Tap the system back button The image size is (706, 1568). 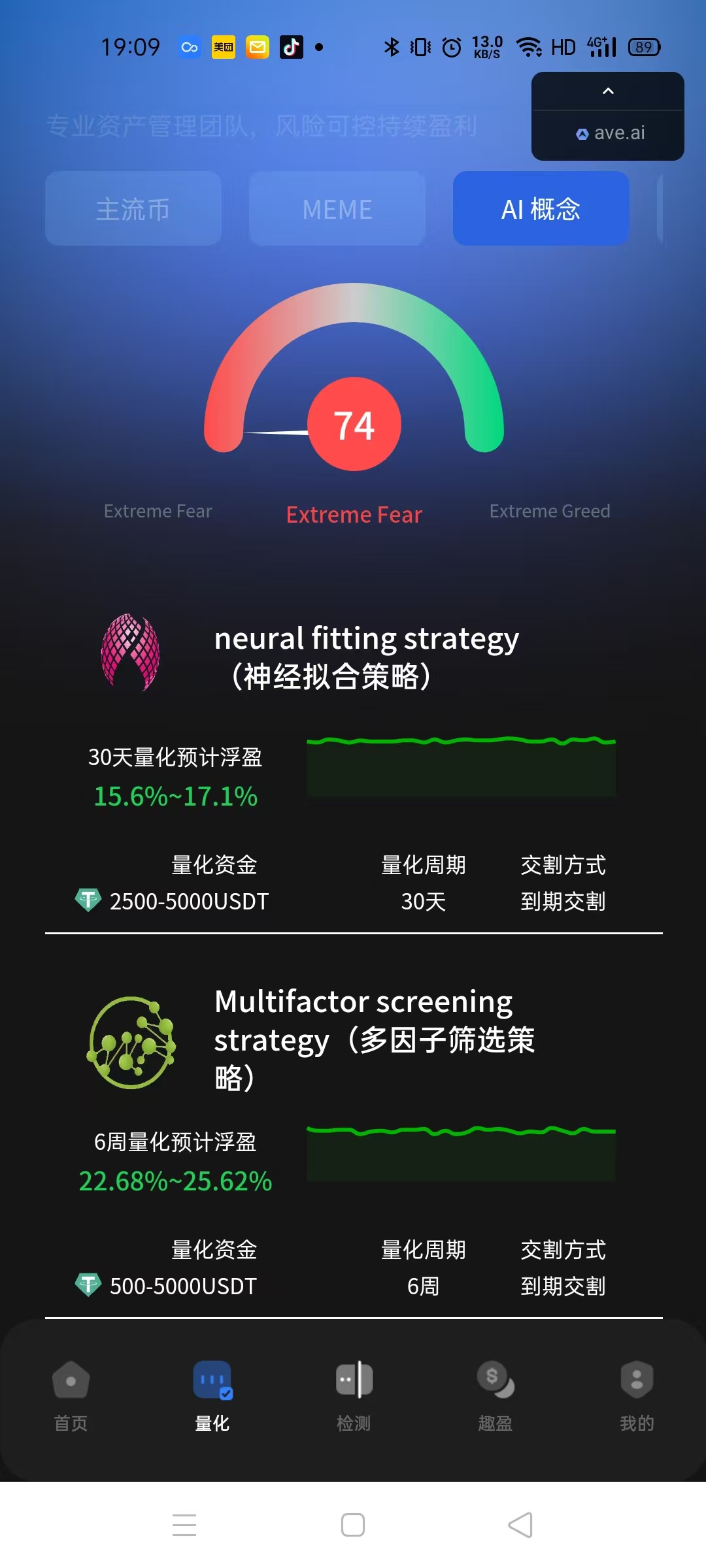pos(520,1525)
